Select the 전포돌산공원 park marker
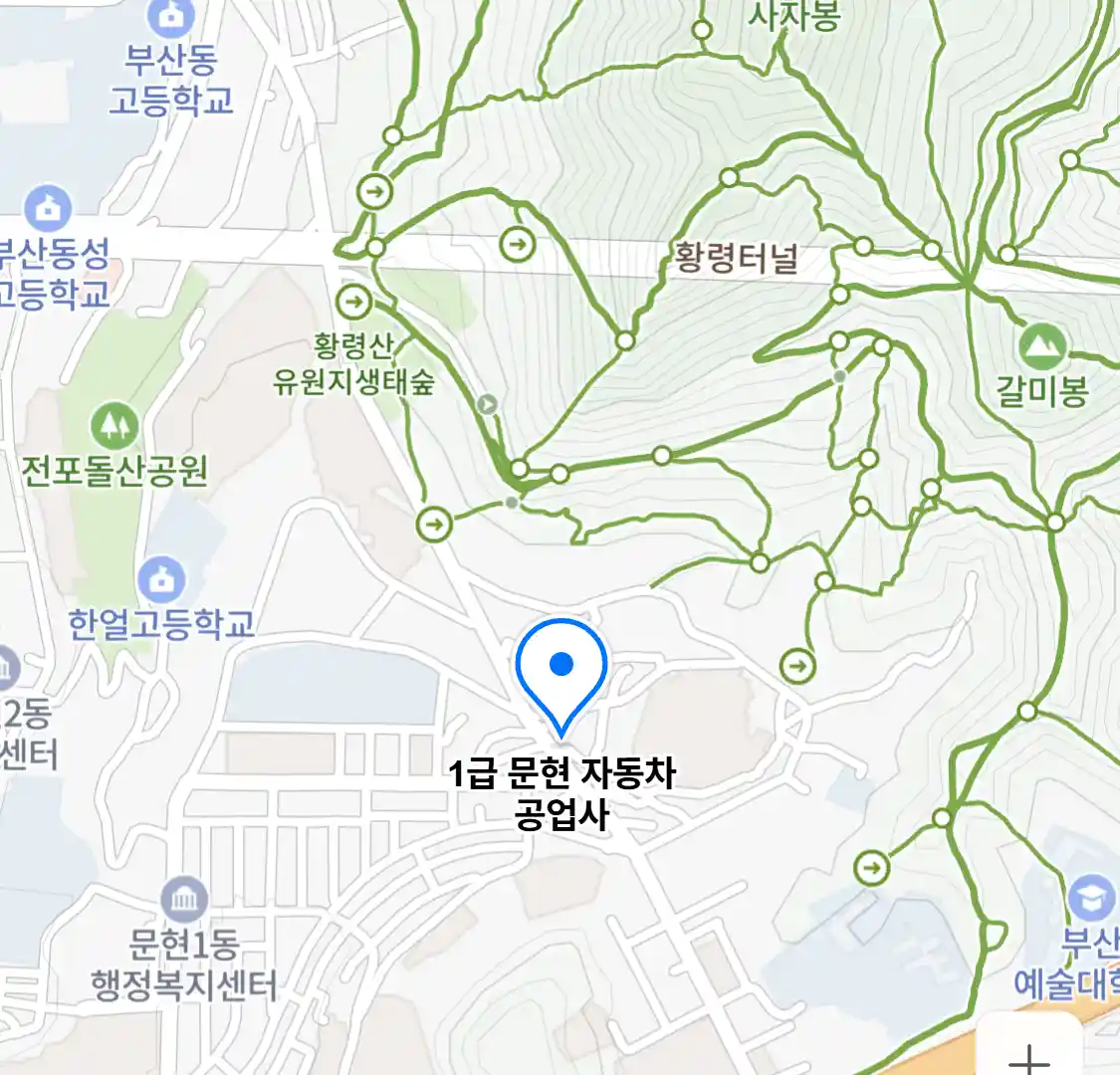The height and width of the screenshot is (1075, 1120). click(x=115, y=426)
